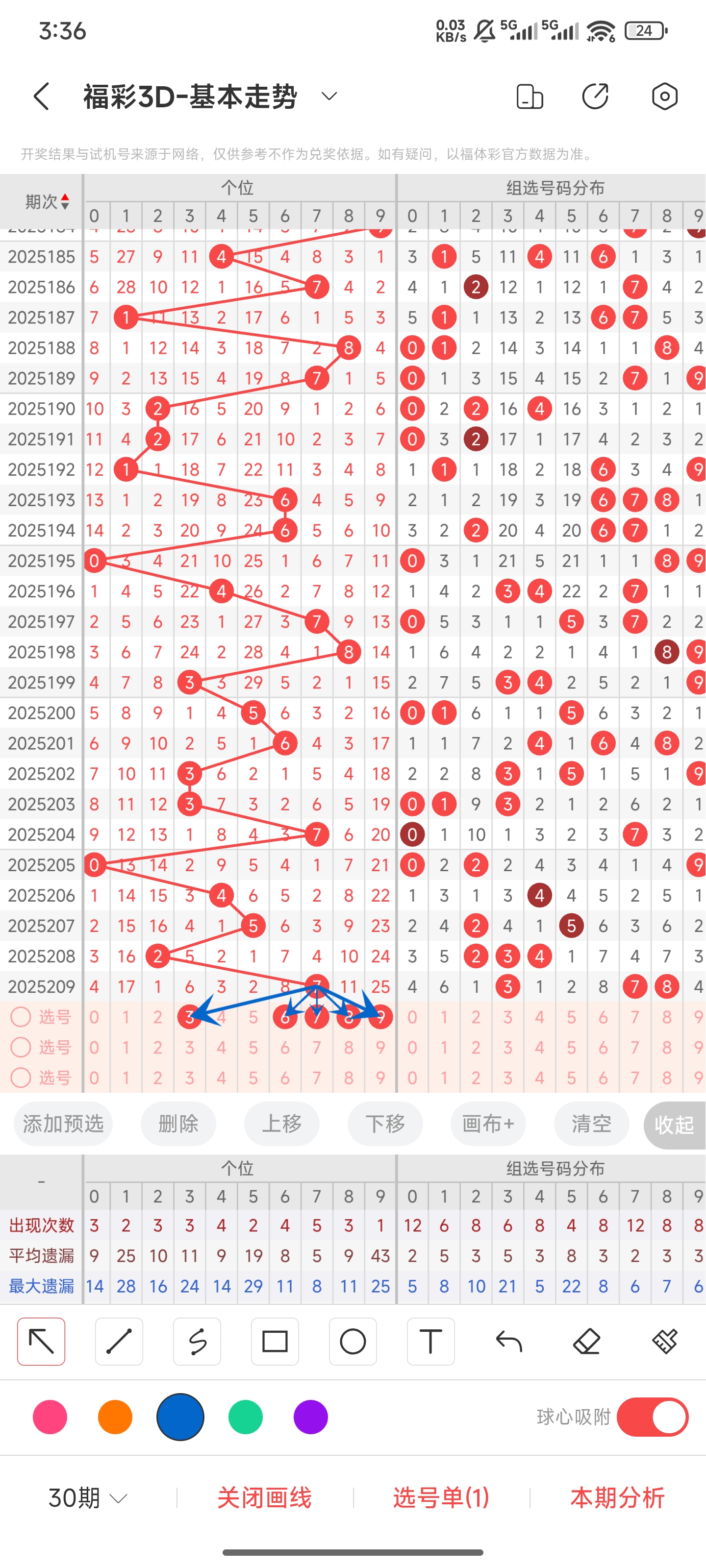Expand the 福彩3D-基本走势 title dropdown
The width and height of the screenshot is (706, 1568).
[329, 96]
